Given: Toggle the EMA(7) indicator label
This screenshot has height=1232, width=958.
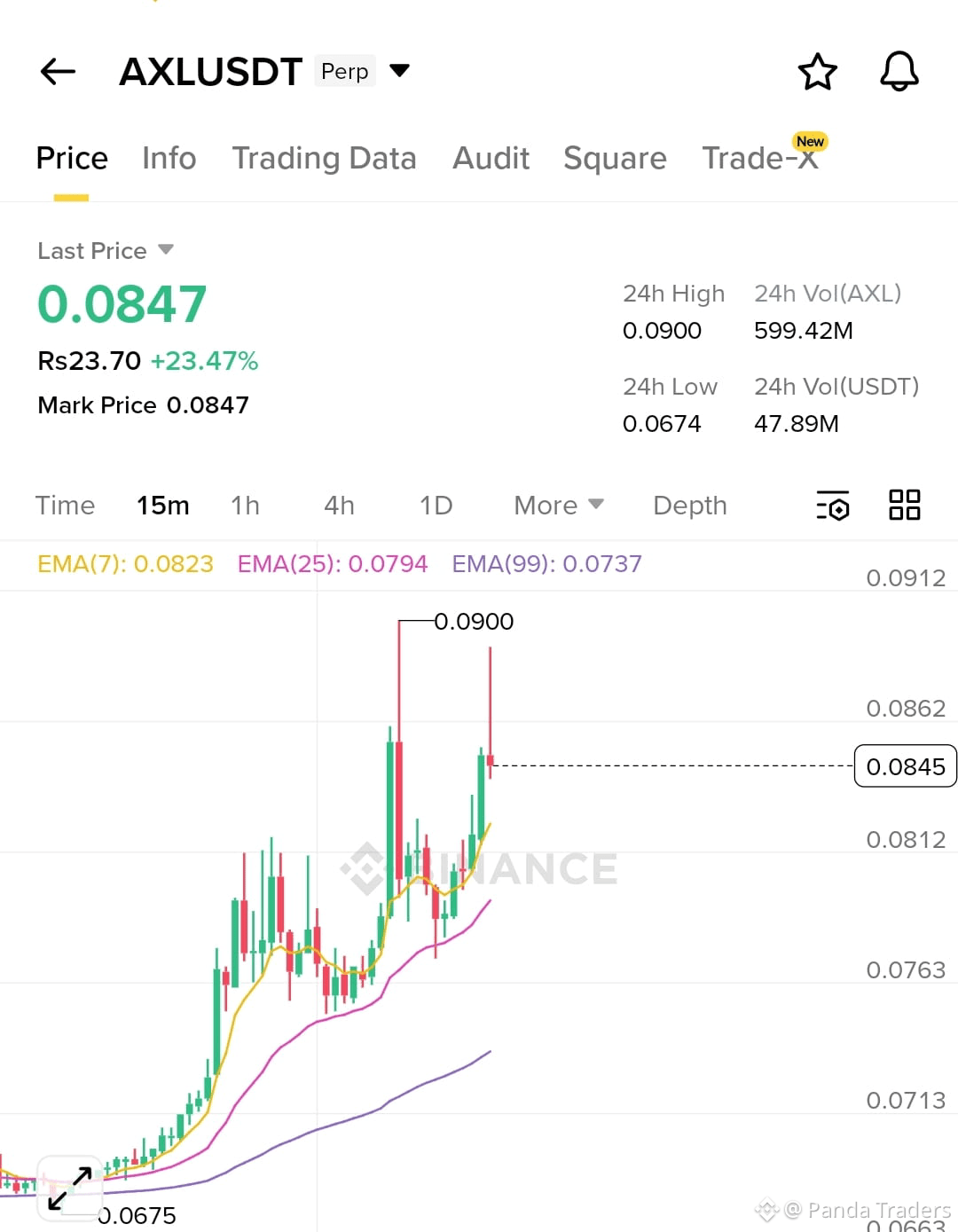Looking at the screenshot, I should click(124, 563).
